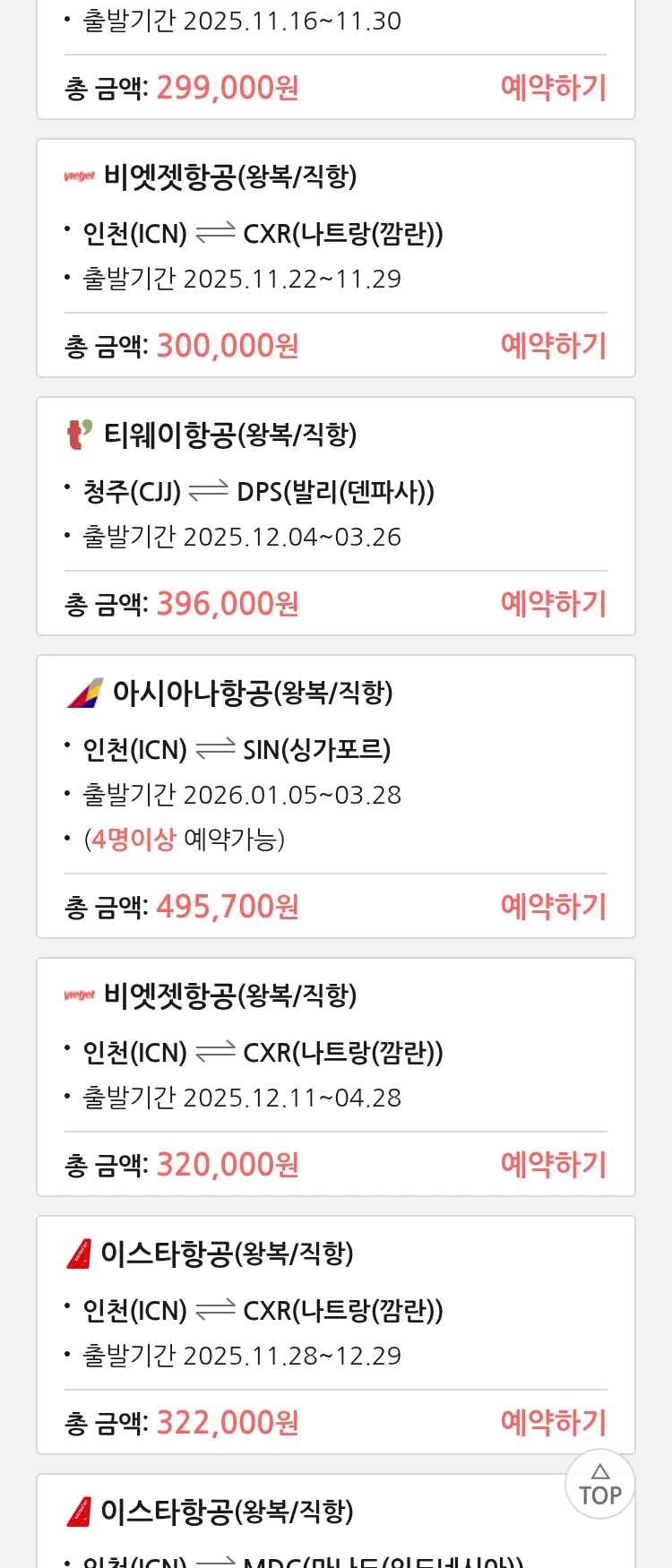Tap 예약하기 for the 299,000원 fare
The height and width of the screenshot is (1568, 672).
553,88
